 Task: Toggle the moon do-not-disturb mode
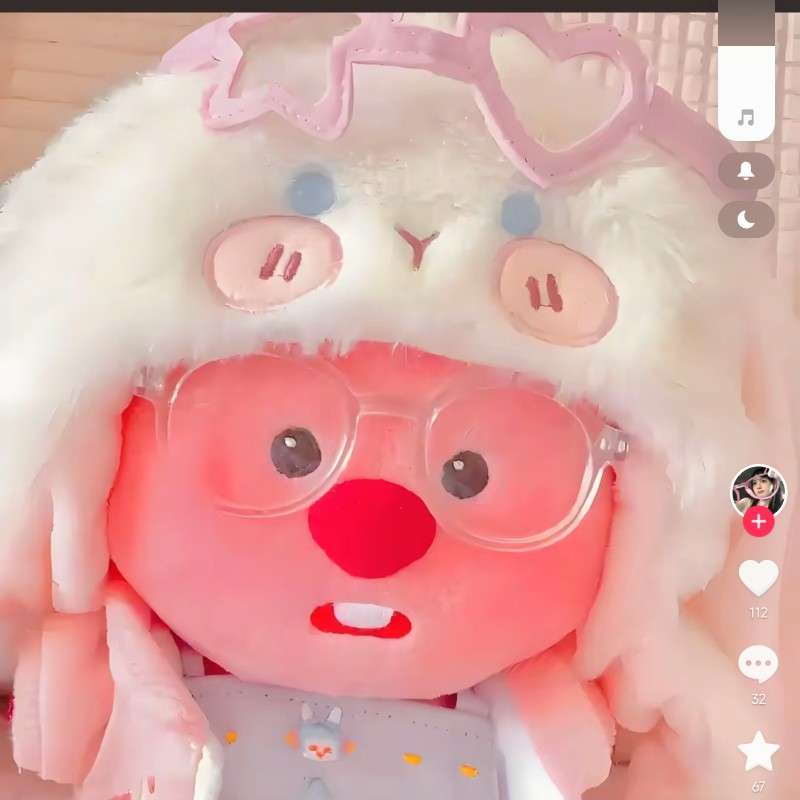(x=746, y=220)
